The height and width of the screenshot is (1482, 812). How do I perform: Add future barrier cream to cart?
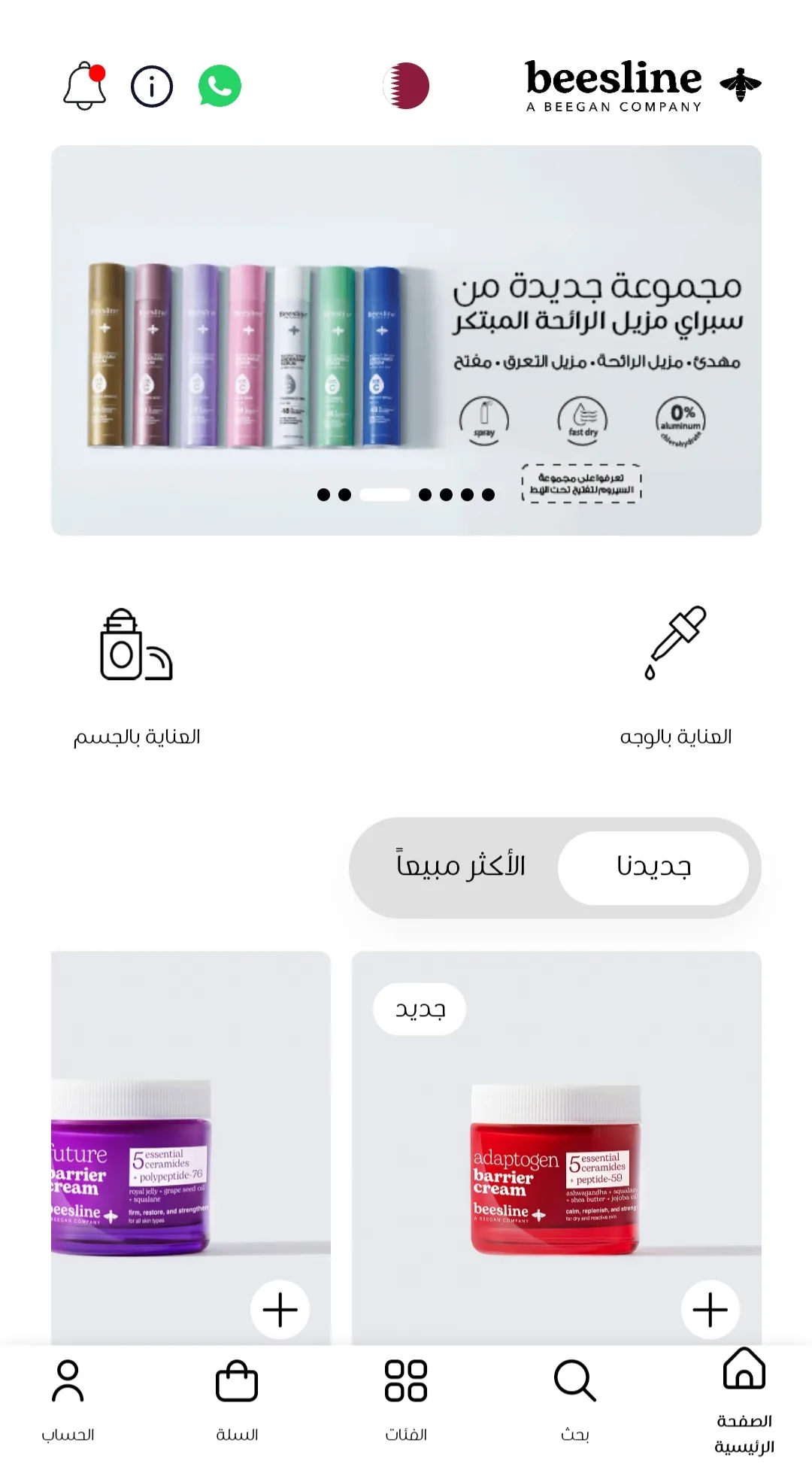pos(280,1310)
